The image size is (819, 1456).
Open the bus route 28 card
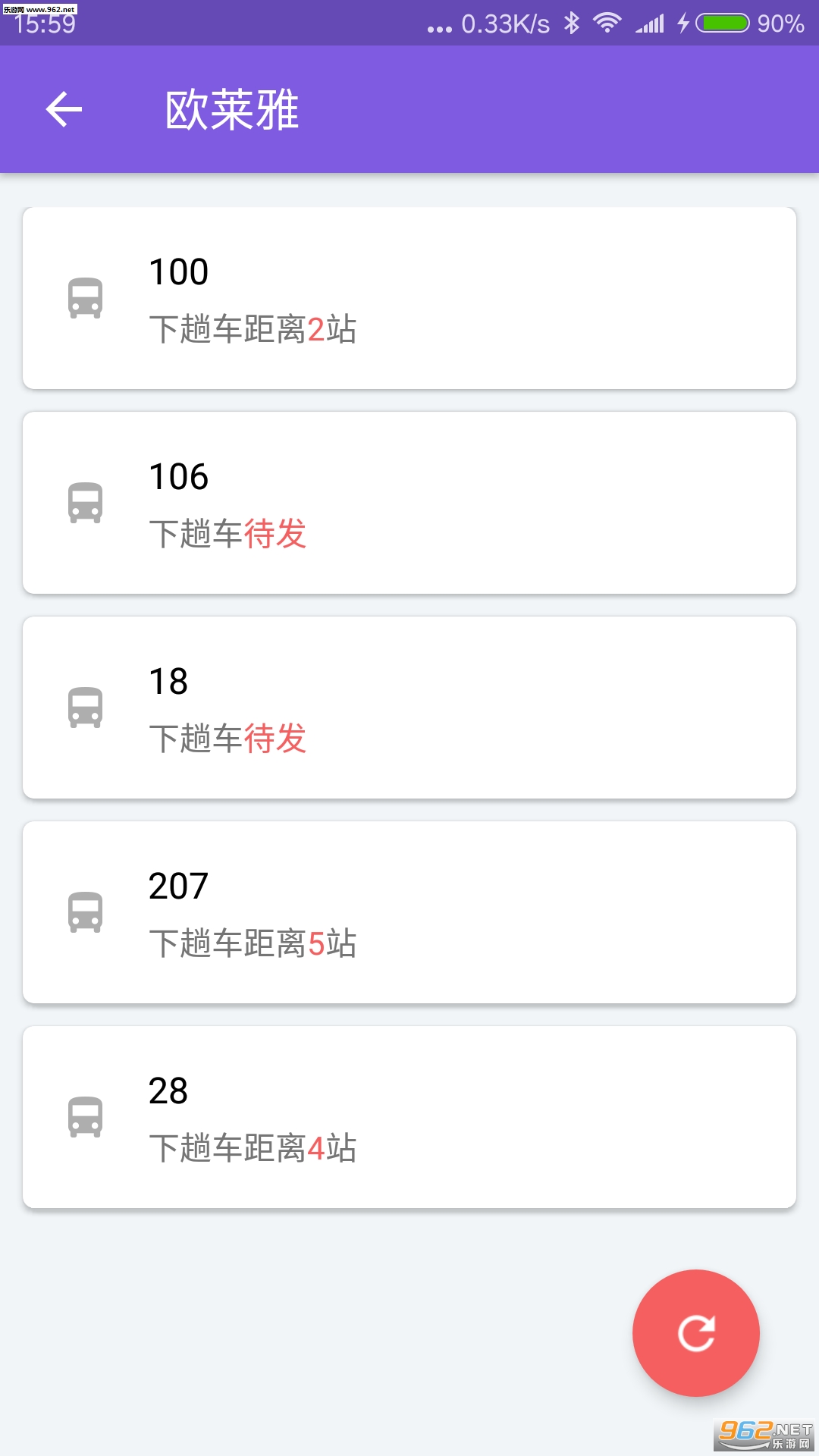tap(409, 1117)
